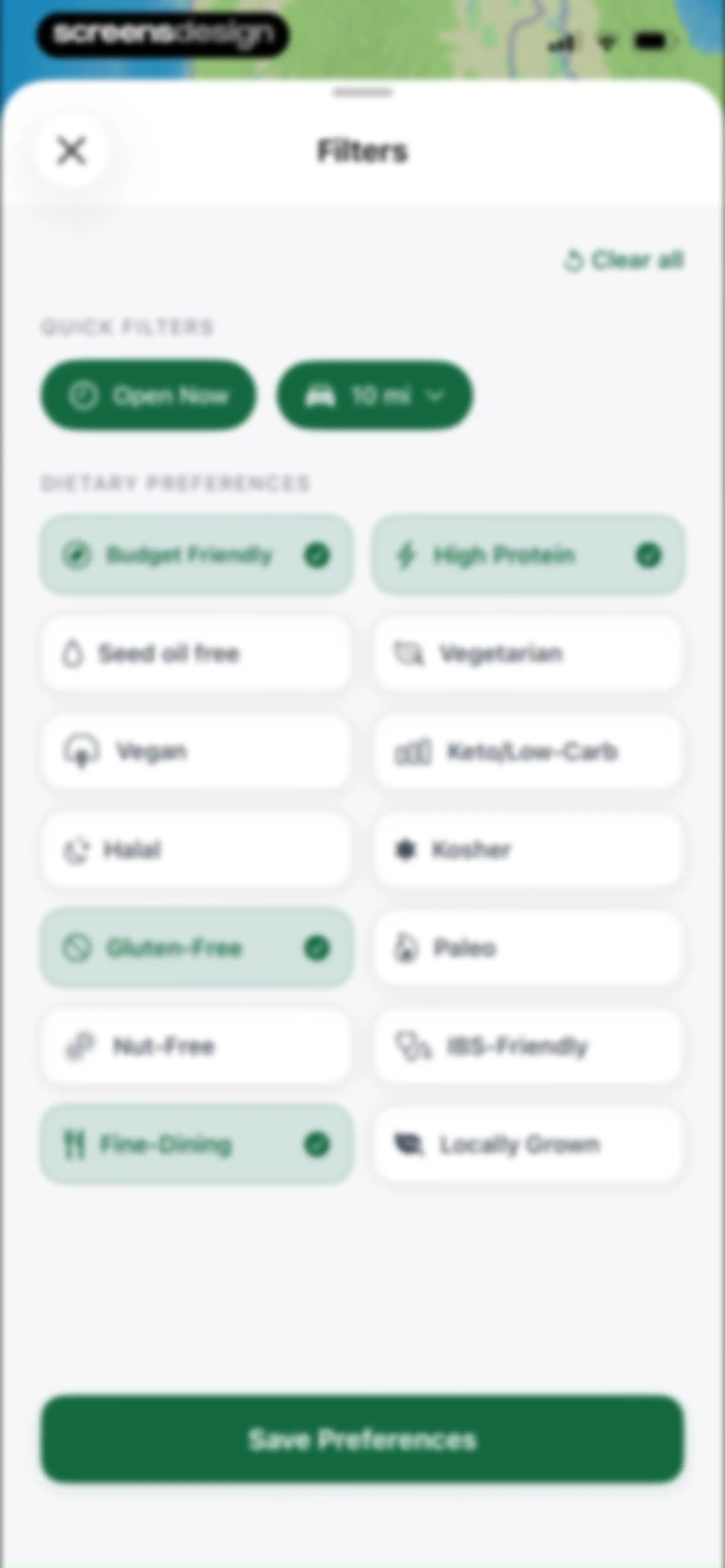This screenshot has width=725, height=1568.
Task: Deselect the Budget Friendly preference
Action: click(x=197, y=555)
